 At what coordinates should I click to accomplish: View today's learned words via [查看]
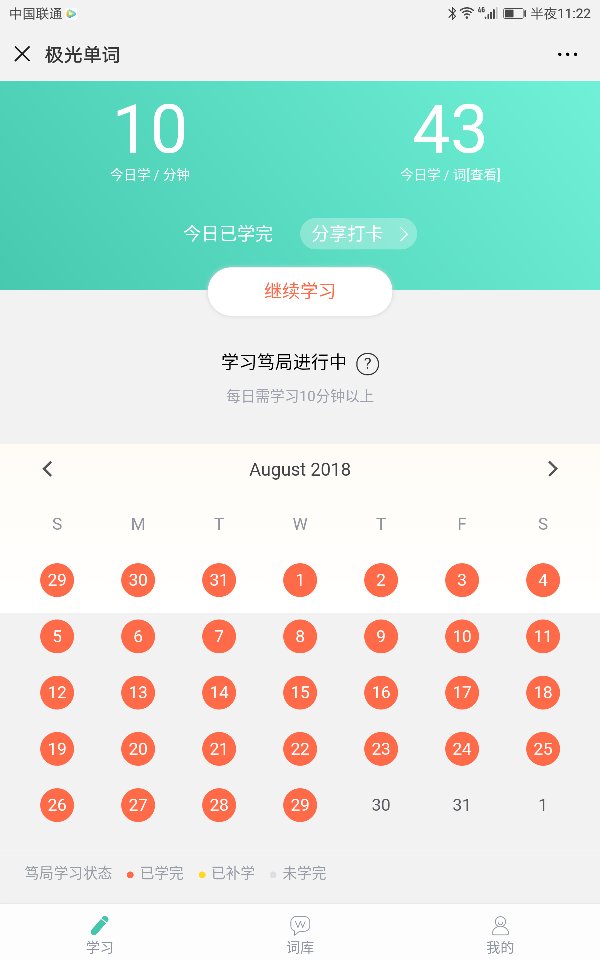pos(484,175)
